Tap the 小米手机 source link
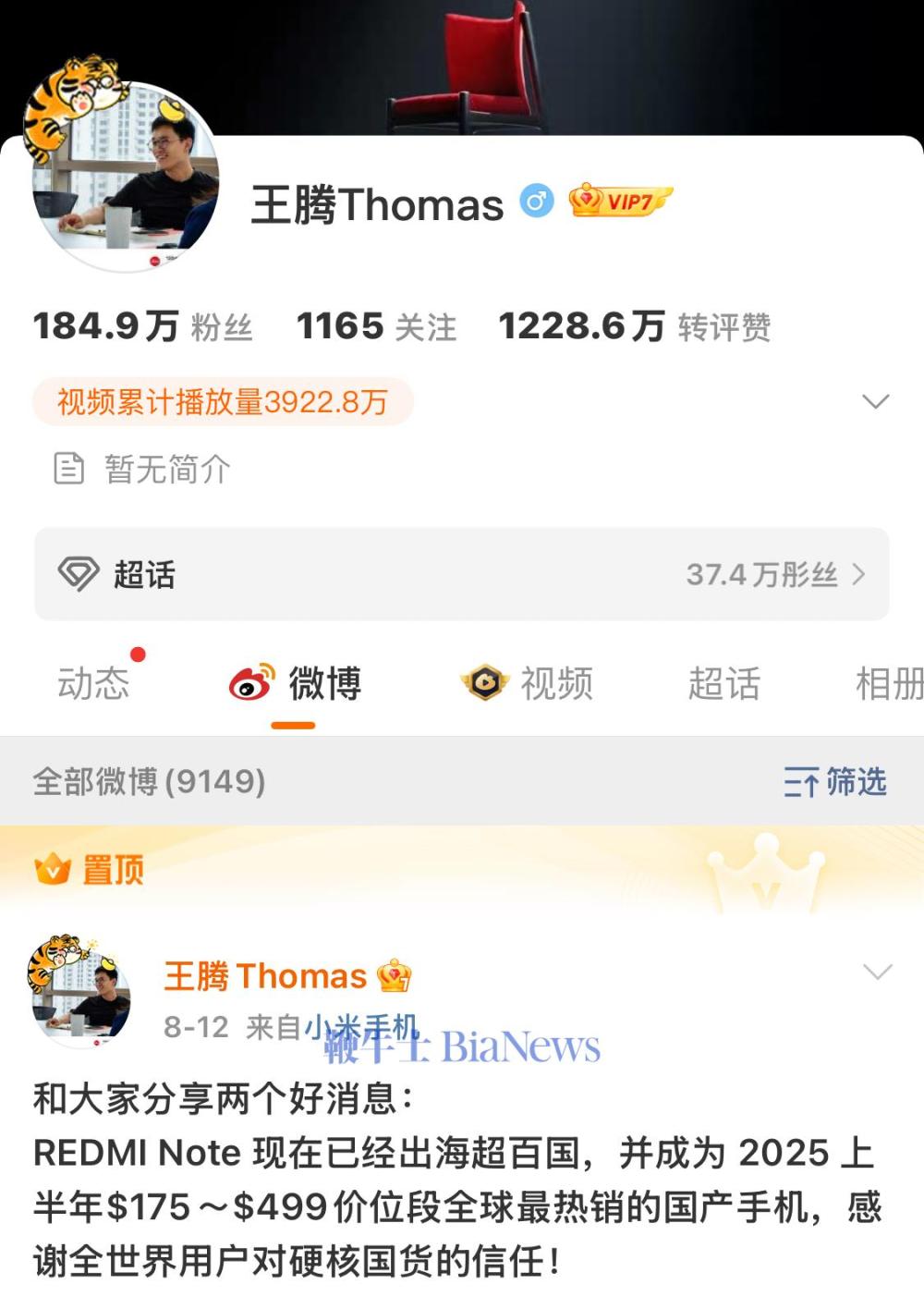924x1309 pixels. (x=361, y=1027)
